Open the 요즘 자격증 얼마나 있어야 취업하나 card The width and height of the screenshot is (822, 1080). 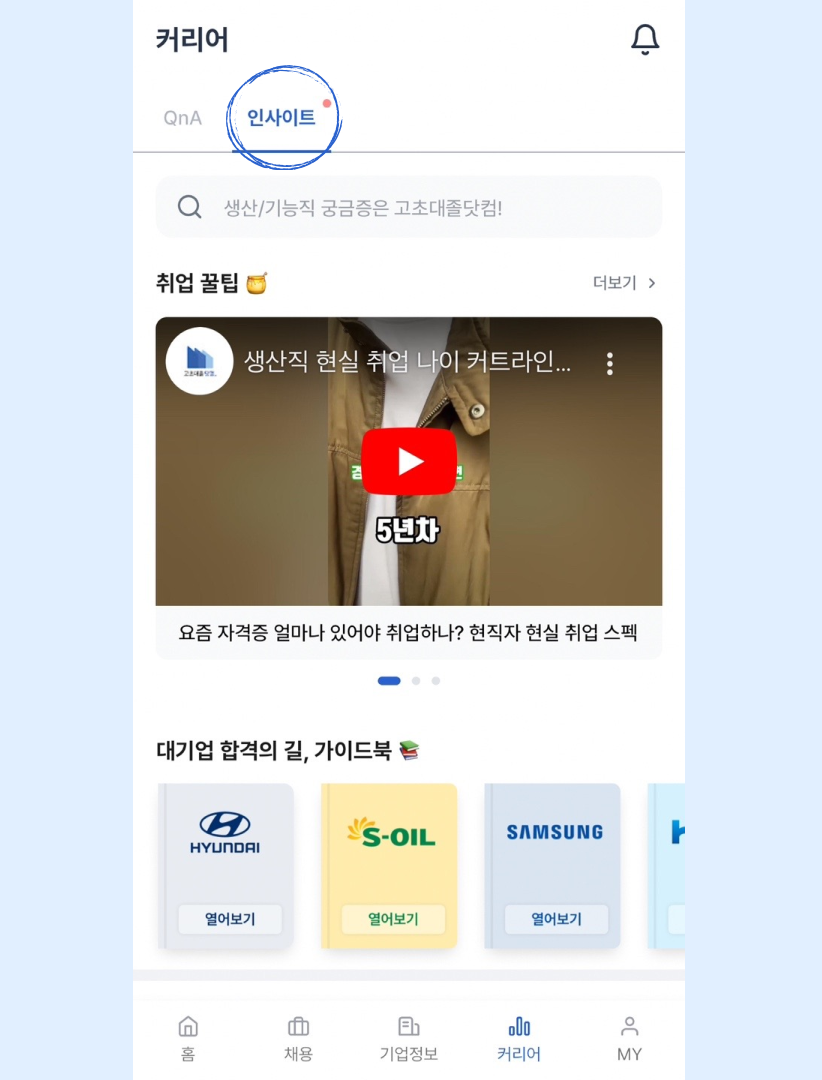coord(408,633)
